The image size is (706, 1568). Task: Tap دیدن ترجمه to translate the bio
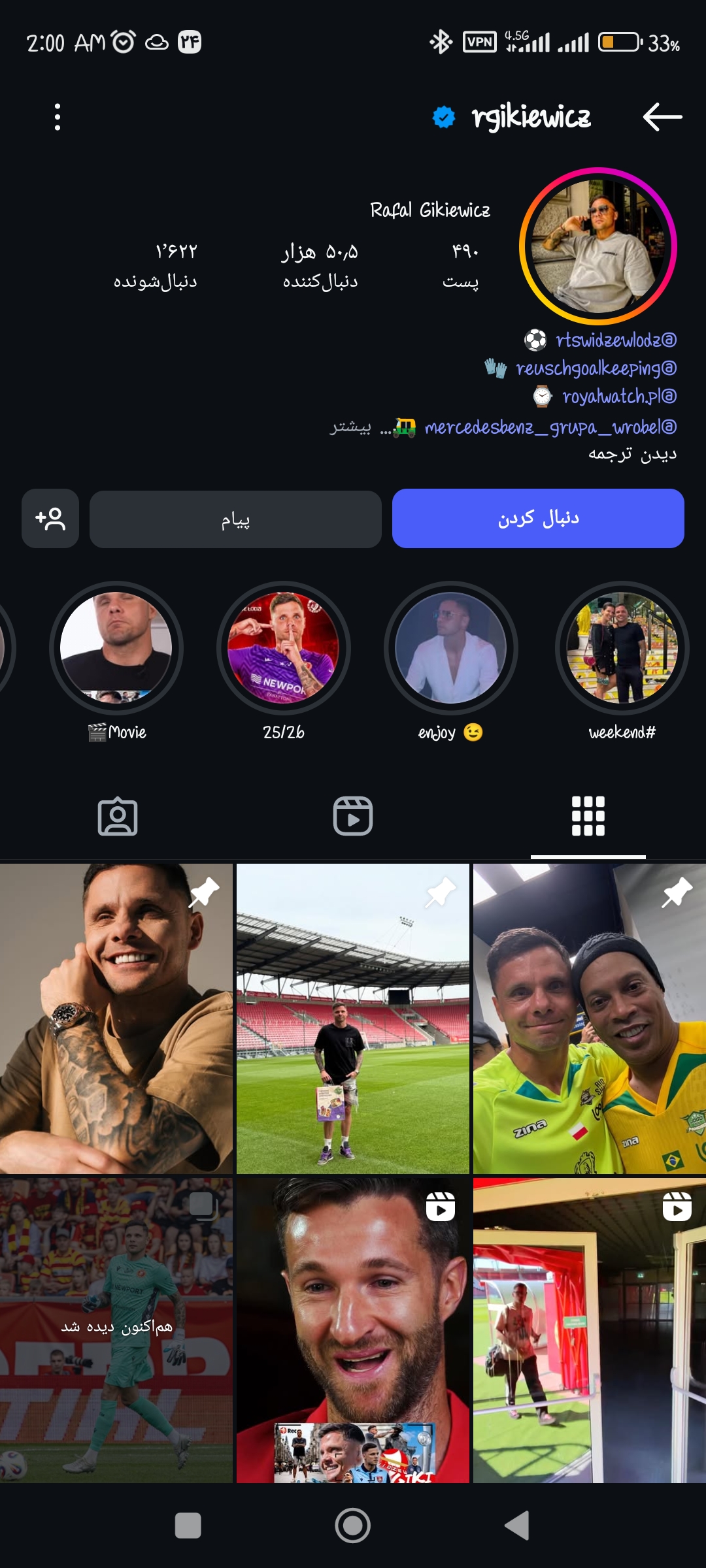tap(631, 454)
